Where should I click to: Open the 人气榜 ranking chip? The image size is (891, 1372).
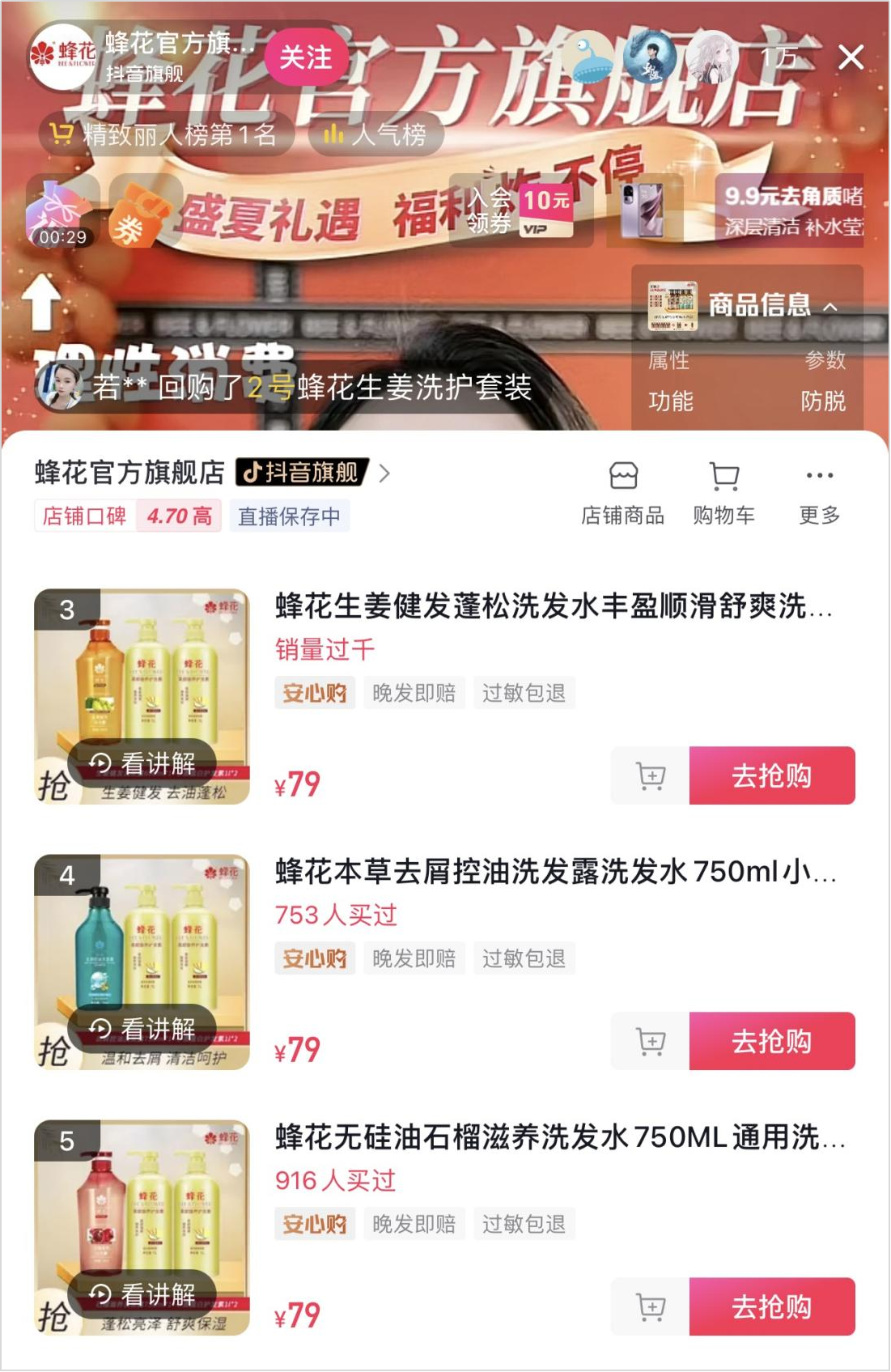(377, 134)
